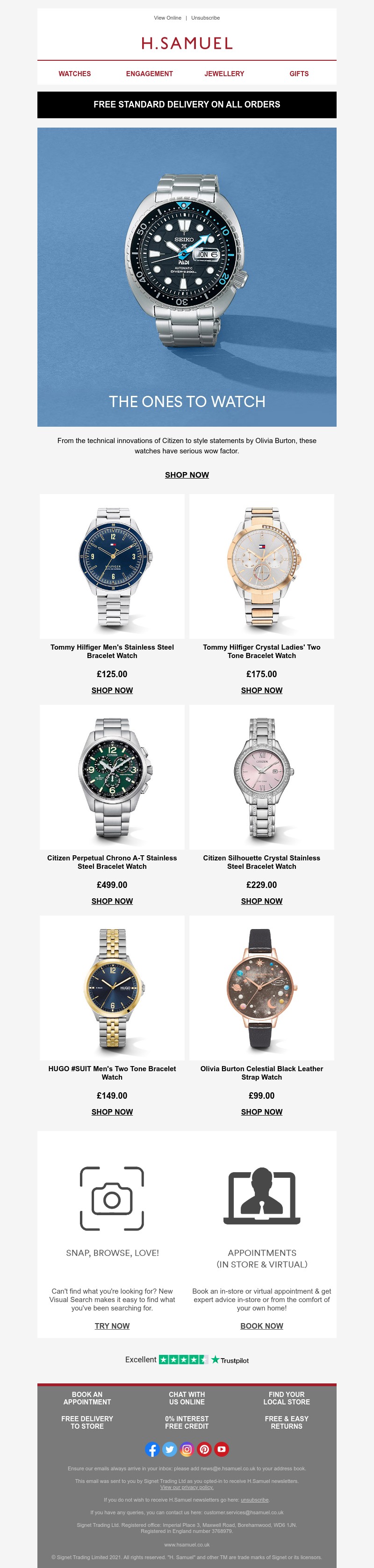Select the Jewellery category
This screenshot has width=374, height=1568.
tap(224, 74)
